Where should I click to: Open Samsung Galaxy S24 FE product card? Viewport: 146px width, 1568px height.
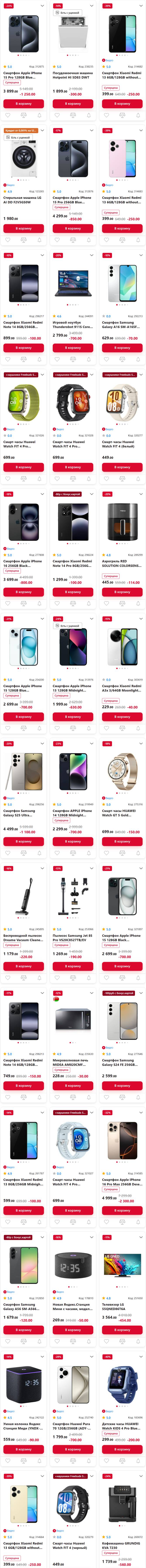click(x=122, y=1062)
